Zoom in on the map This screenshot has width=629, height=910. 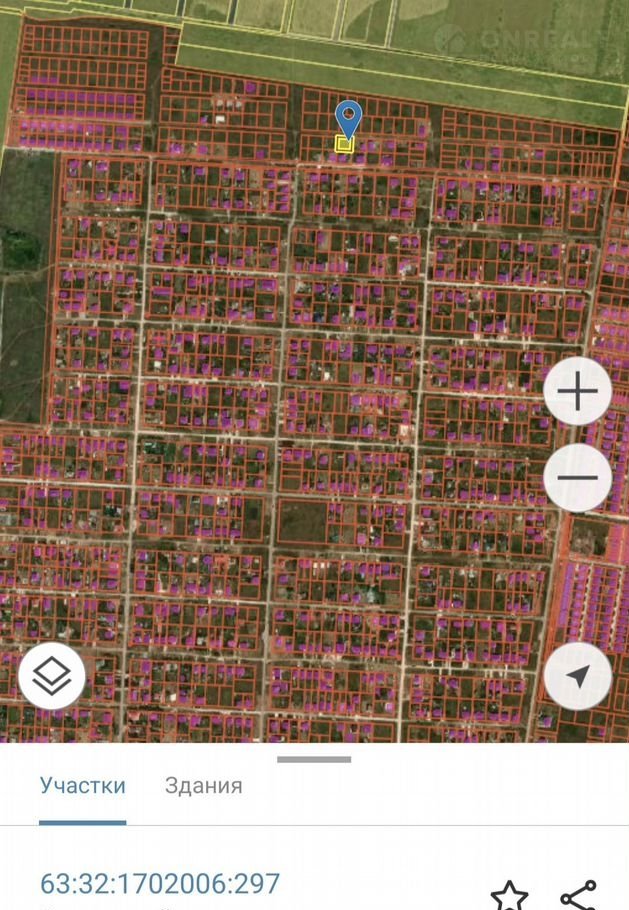click(577, 393)
